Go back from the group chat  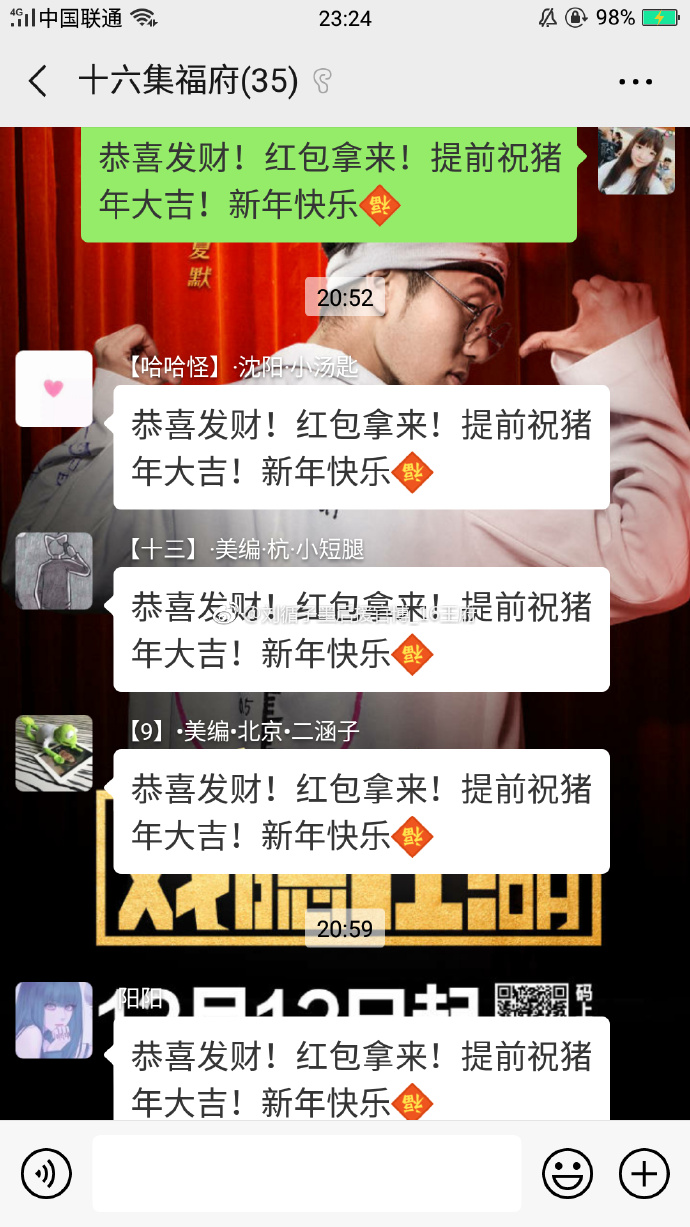pos(38,81)
